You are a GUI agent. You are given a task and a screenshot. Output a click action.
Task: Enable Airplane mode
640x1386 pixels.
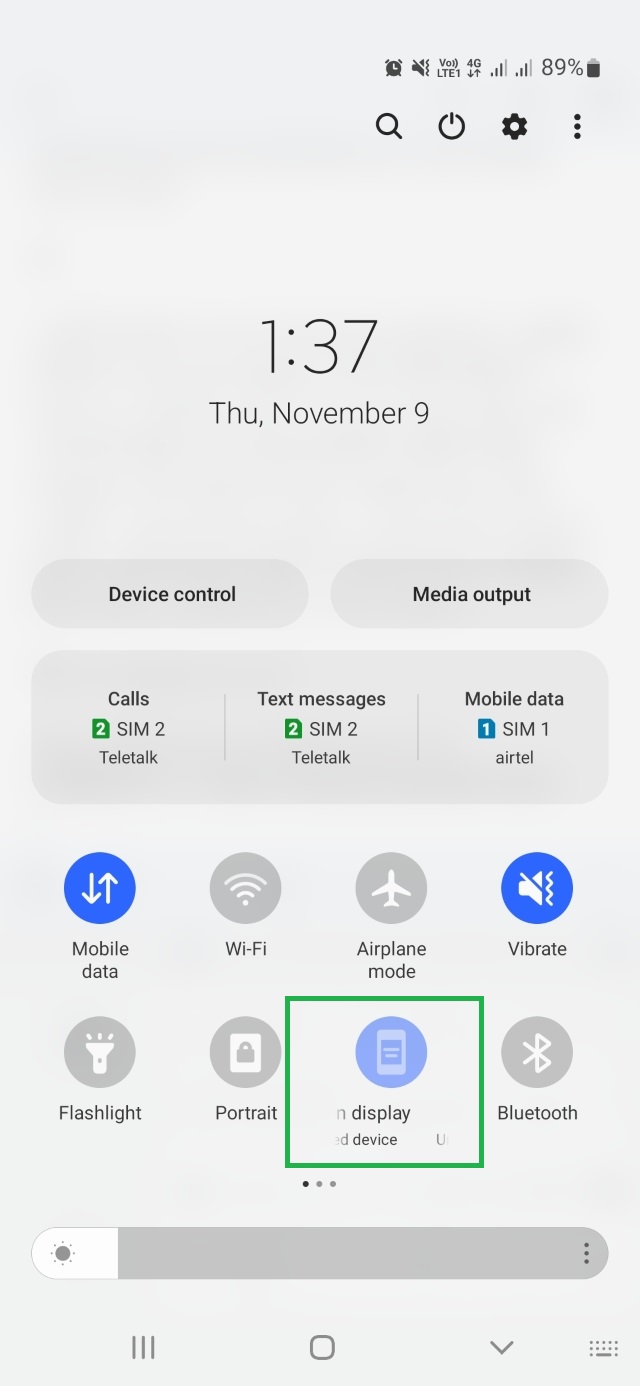[391, 888]
